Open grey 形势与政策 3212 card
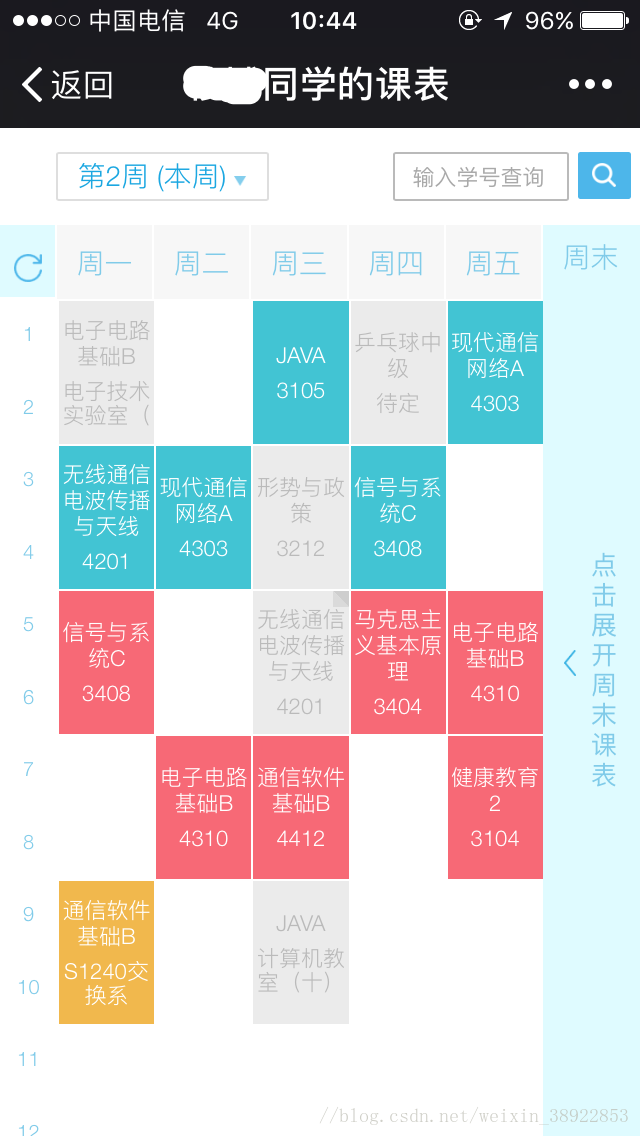 (x=301, y=517)
